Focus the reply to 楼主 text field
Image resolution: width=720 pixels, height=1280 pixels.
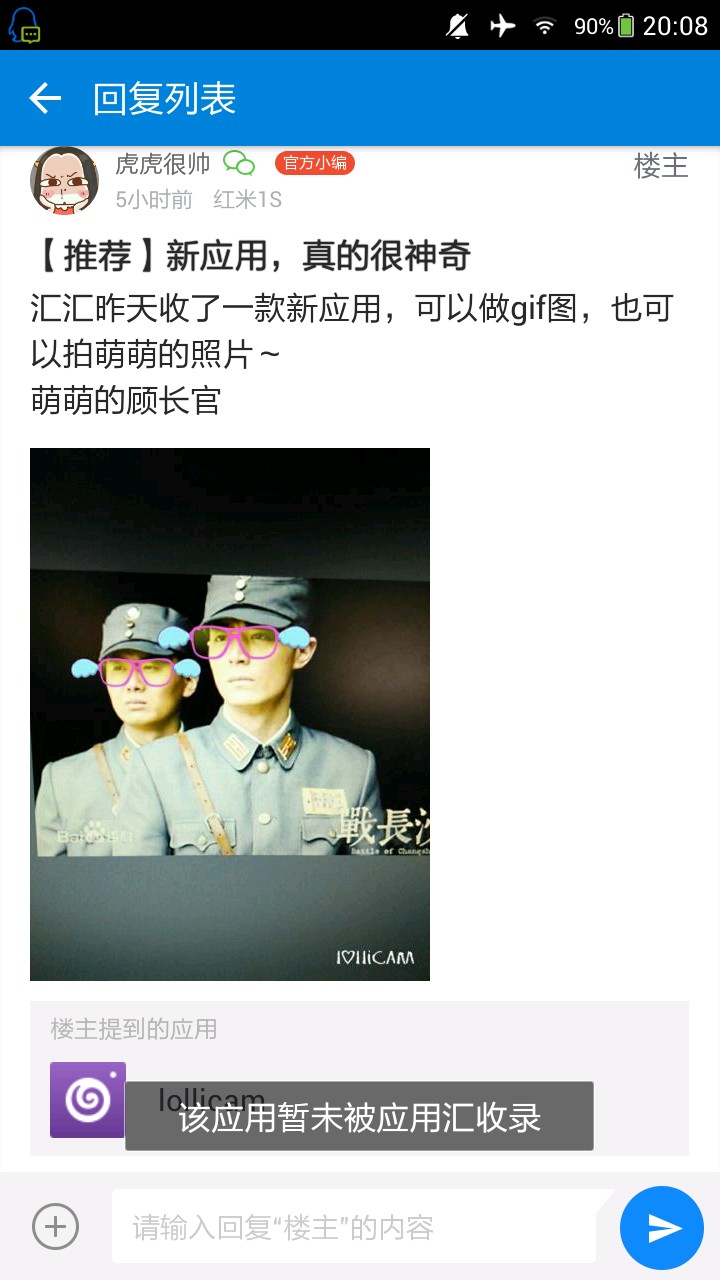coord(354,1226)
